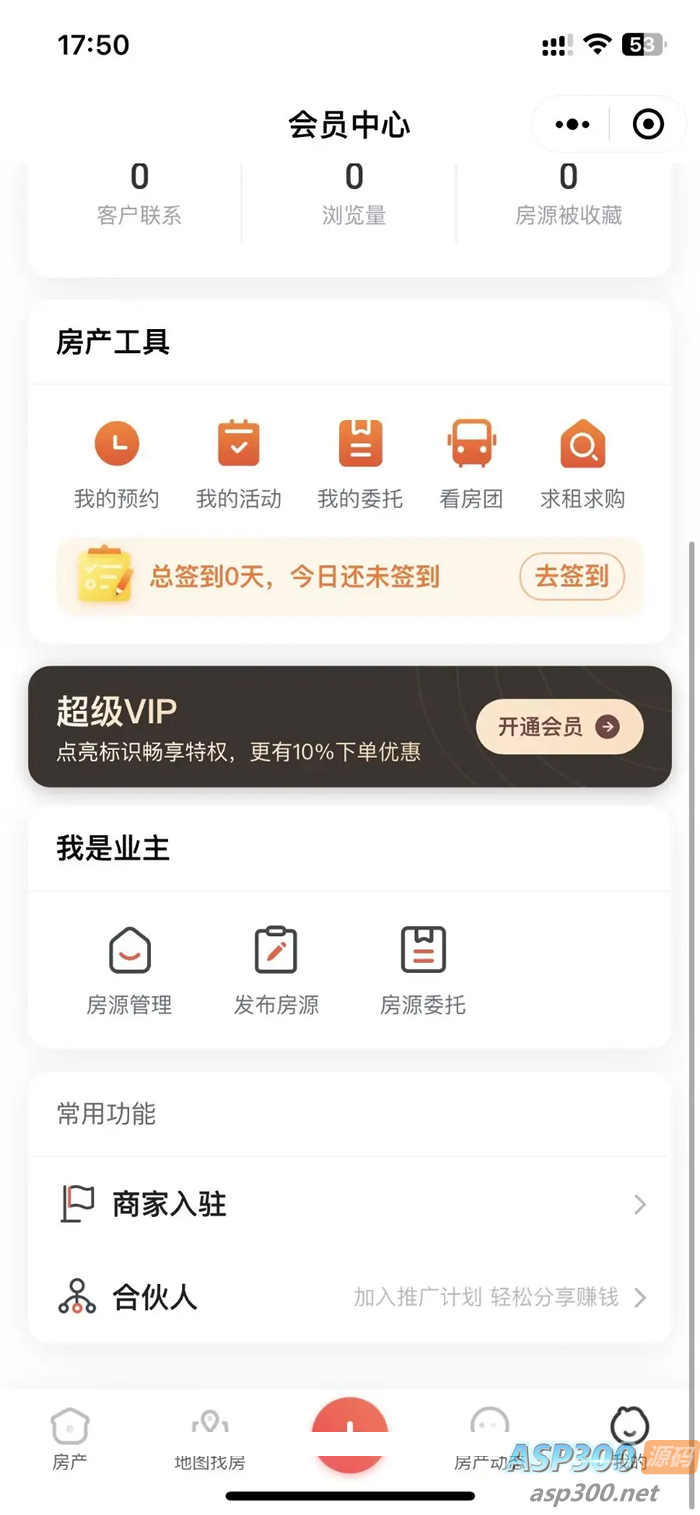Switch to the 房产动态 tab
This screenshot has height=1515, width=700.
click(x=488, y=1438)
